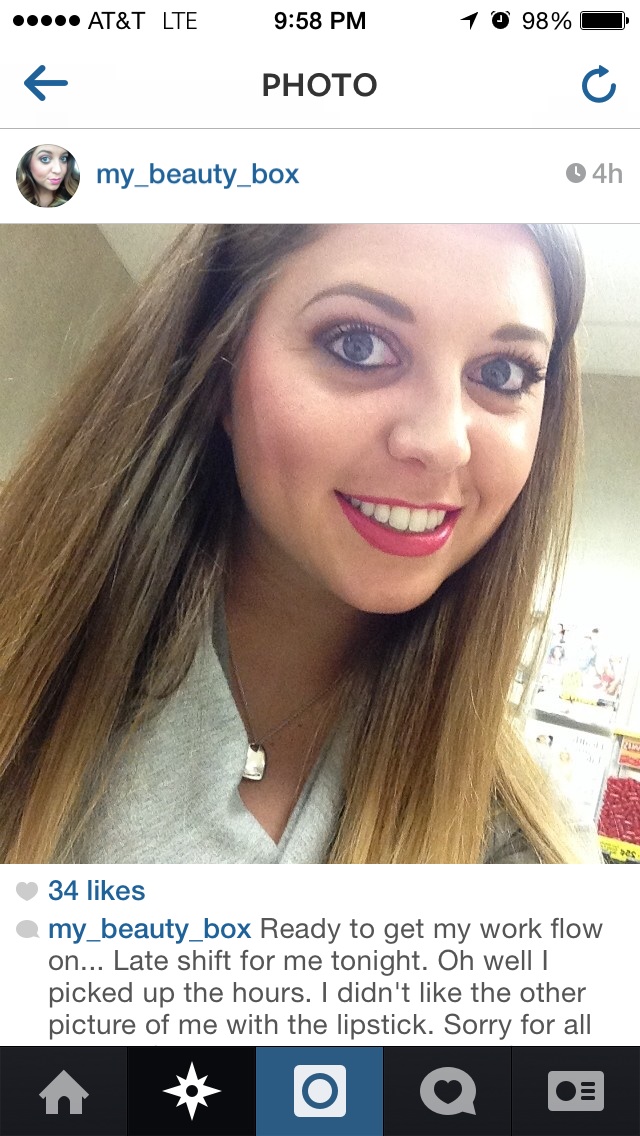Tap the my_beauty_box name in the caption
The height and width of the screenshot is (1136, 640).
pos(149,928)
